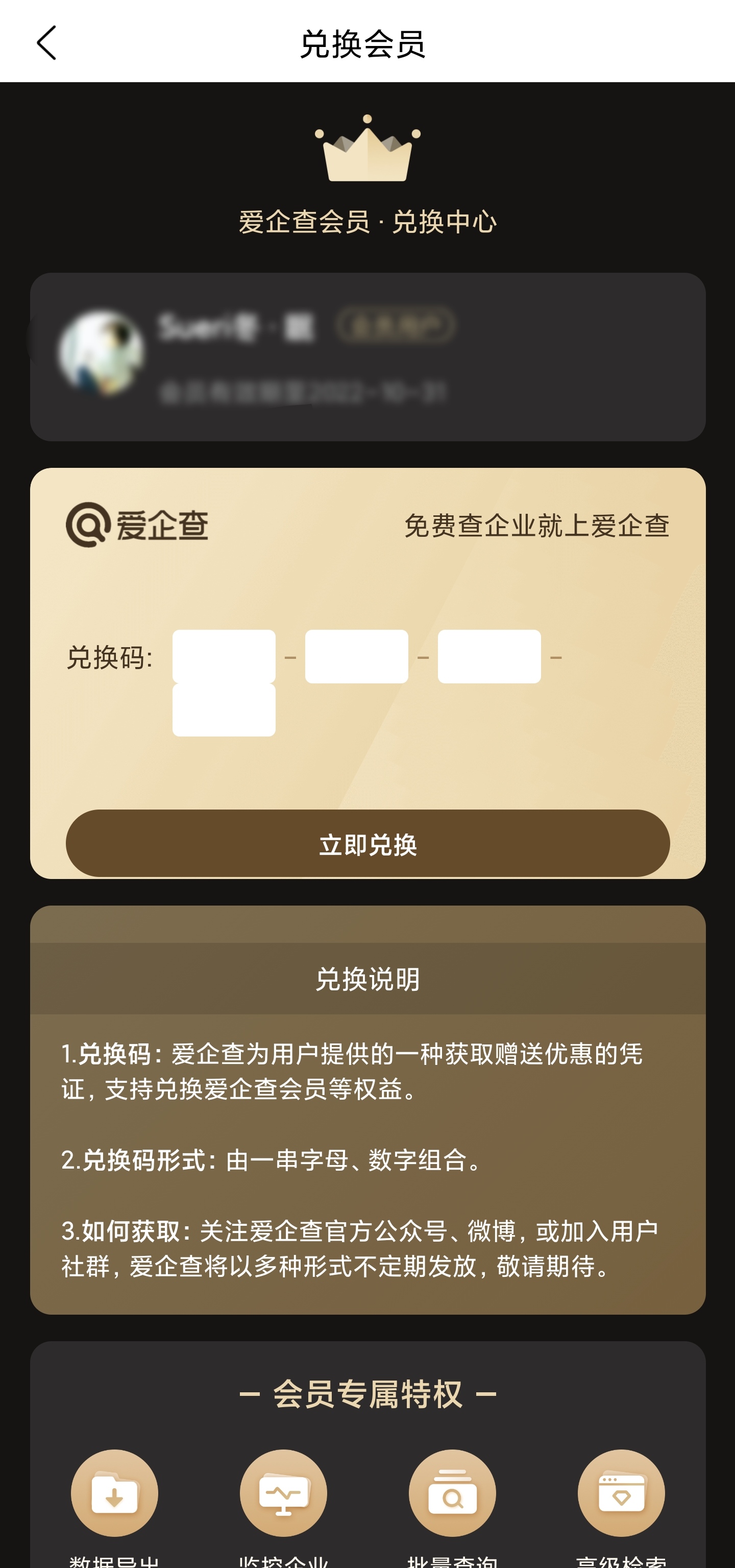Focus the second redemption code box

pyautogui.click(x=356, y=656)
